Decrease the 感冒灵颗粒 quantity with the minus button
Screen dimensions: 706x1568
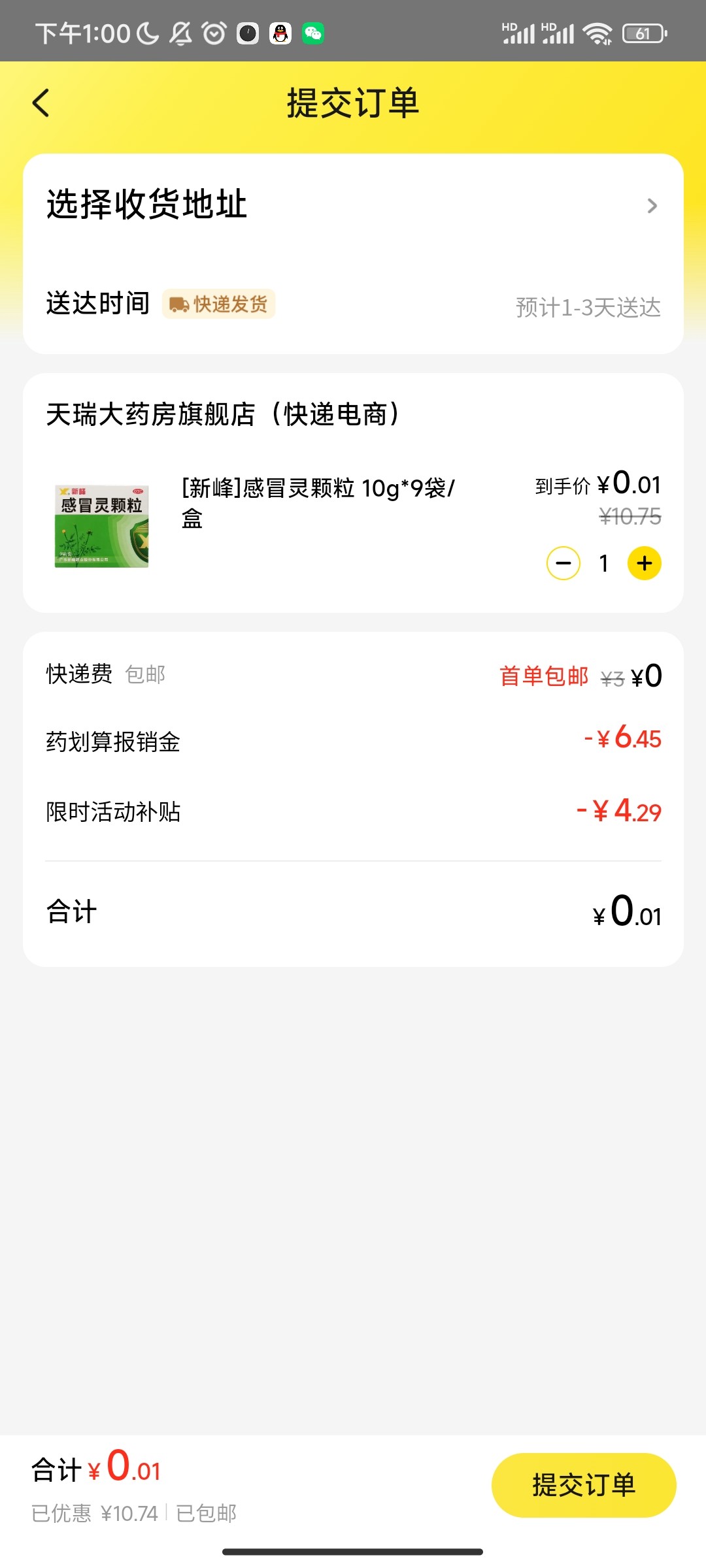pyautogui.click(x=563, y=563)
